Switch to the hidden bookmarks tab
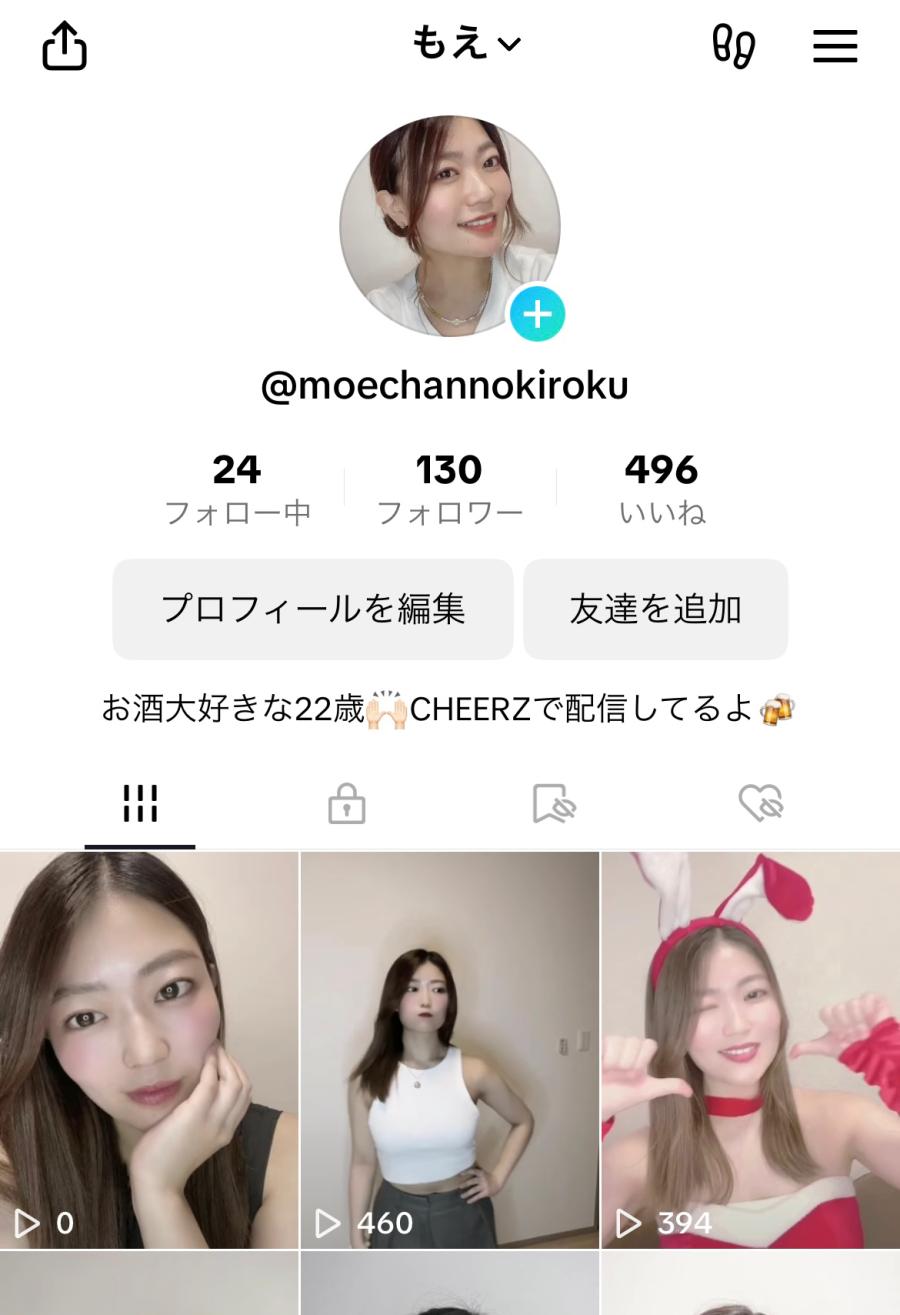900x1315 pixels. point(554,803)
